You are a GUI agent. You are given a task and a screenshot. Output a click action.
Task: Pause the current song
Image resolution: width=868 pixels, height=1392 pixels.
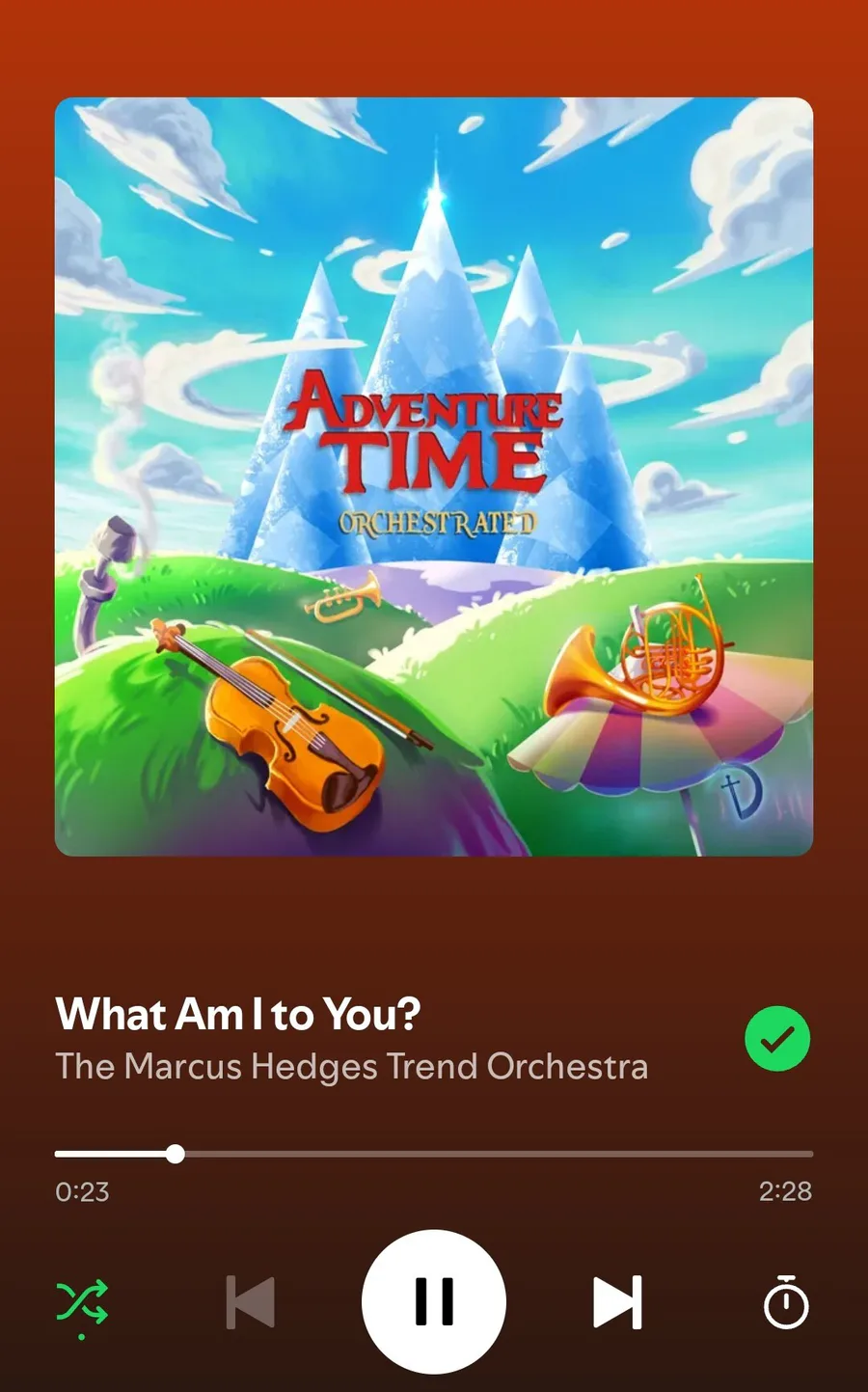pos(434,1301)
